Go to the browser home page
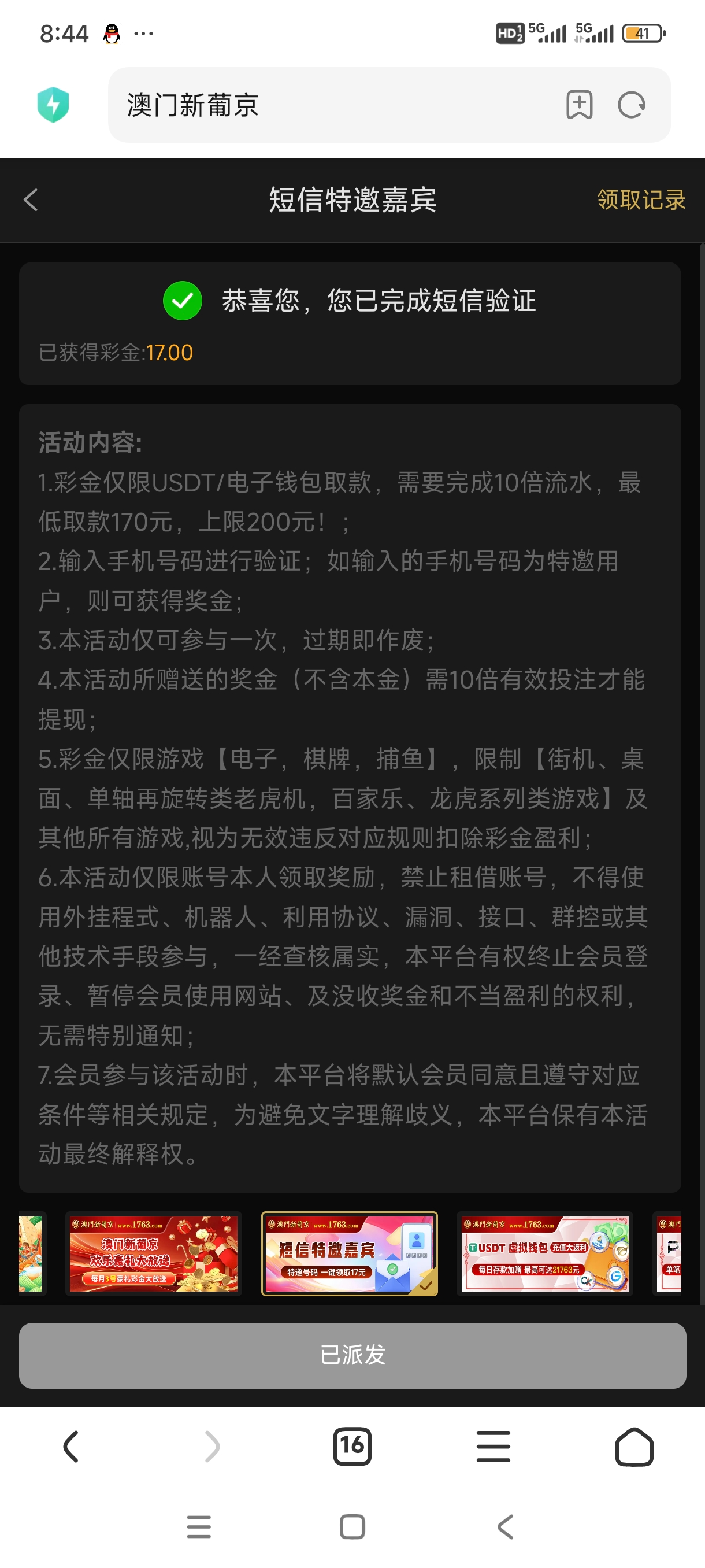This screenshot has height=1568, width=705. [x=634, y=1446]
